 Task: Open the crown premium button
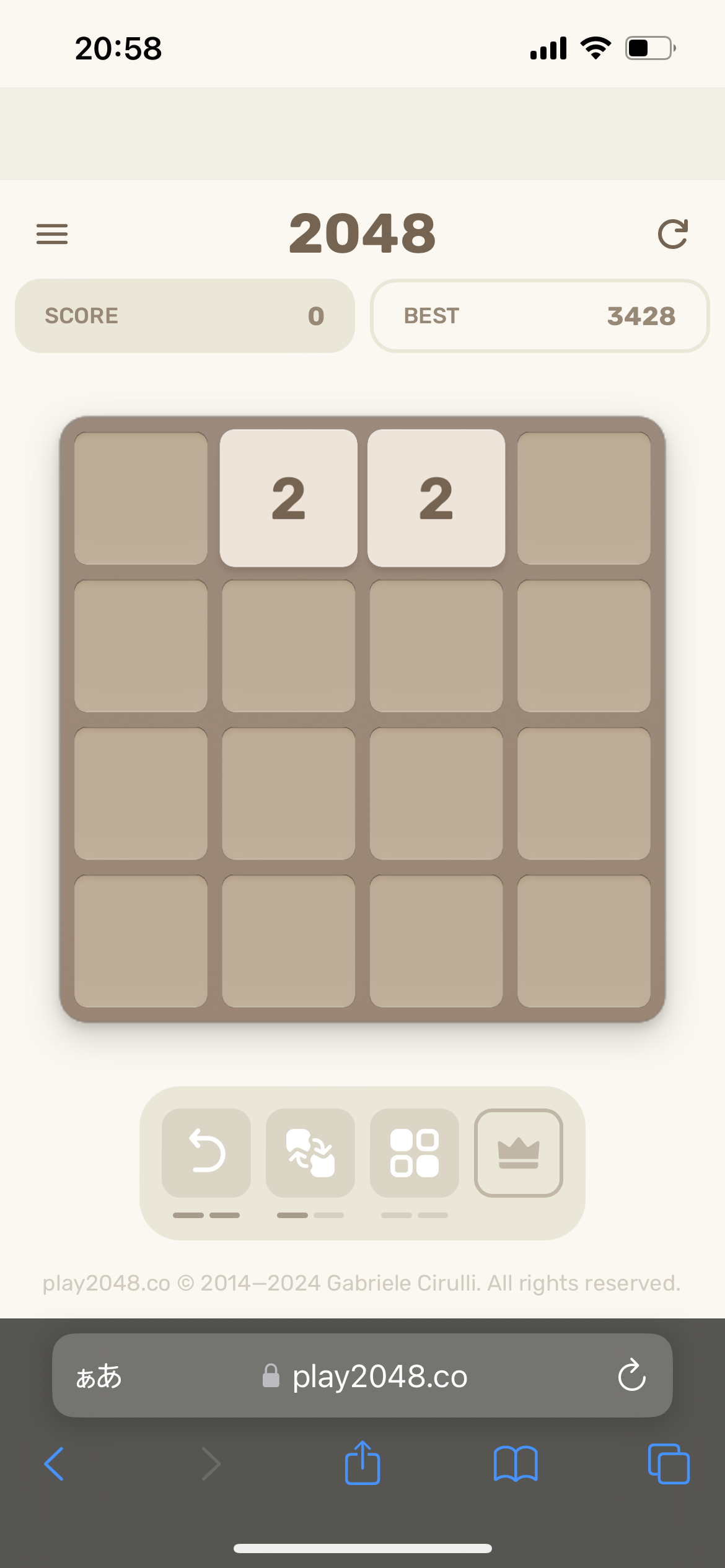[x=519, y=1152]
